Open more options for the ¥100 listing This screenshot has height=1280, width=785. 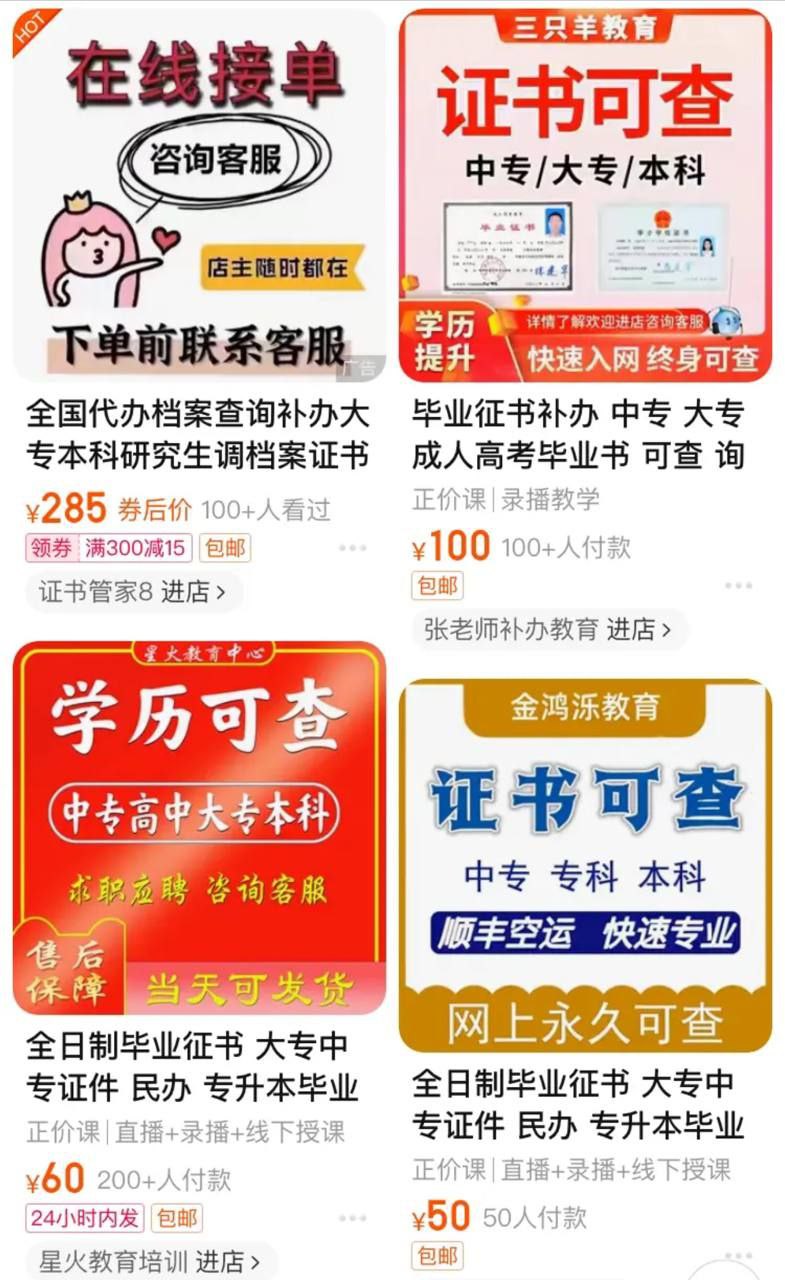(x=738, y=586)
